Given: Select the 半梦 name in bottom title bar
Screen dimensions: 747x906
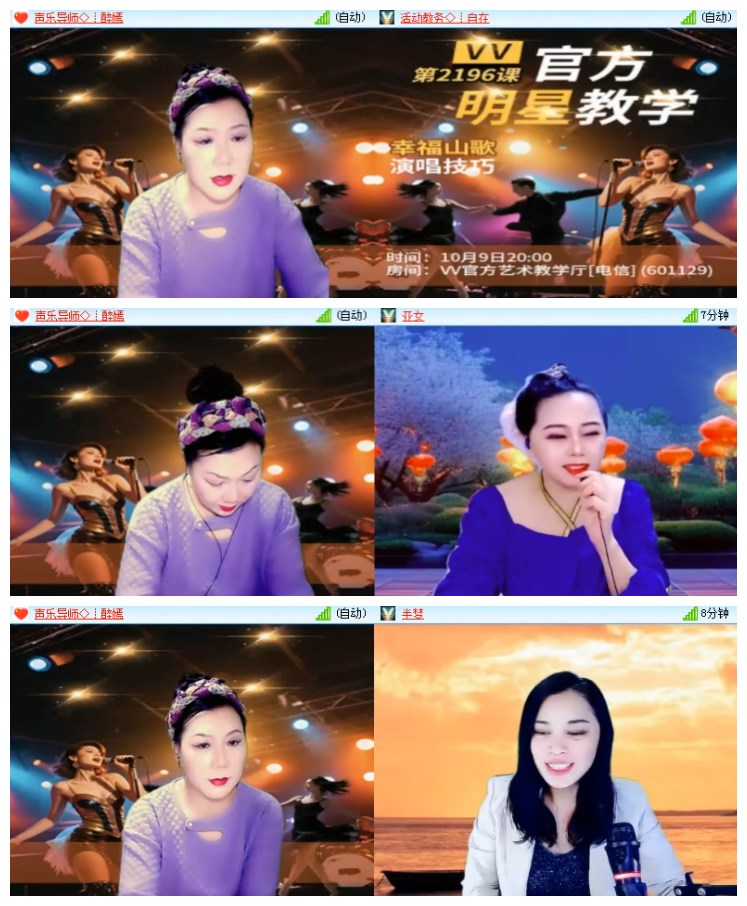Looking at the screenshot, I should 413,615.
